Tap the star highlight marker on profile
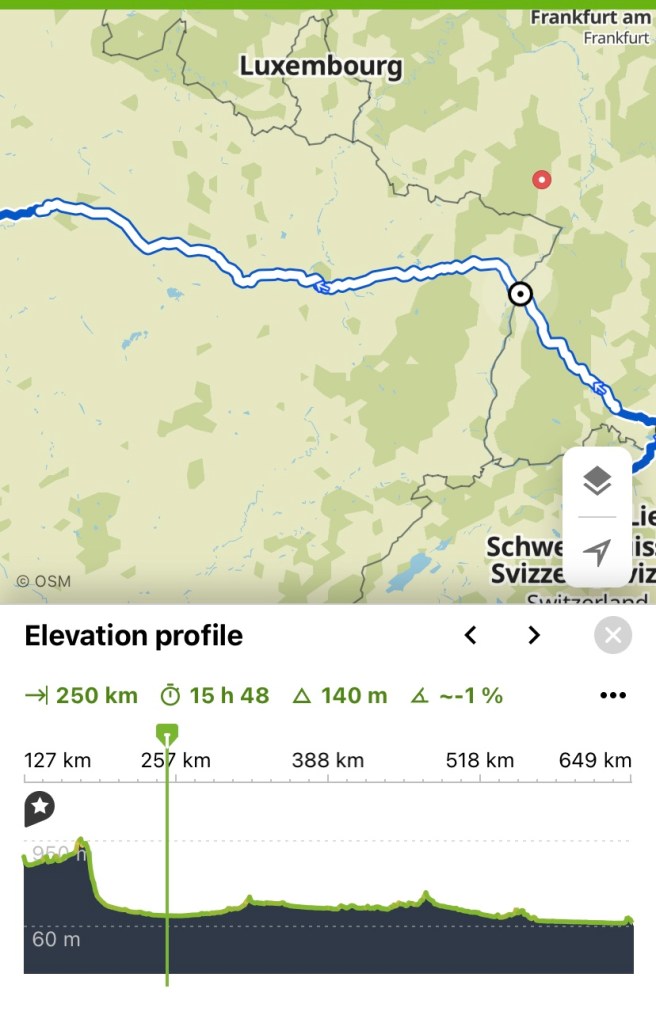This screenshot has width=656, height=1023. tap(39, 807)
